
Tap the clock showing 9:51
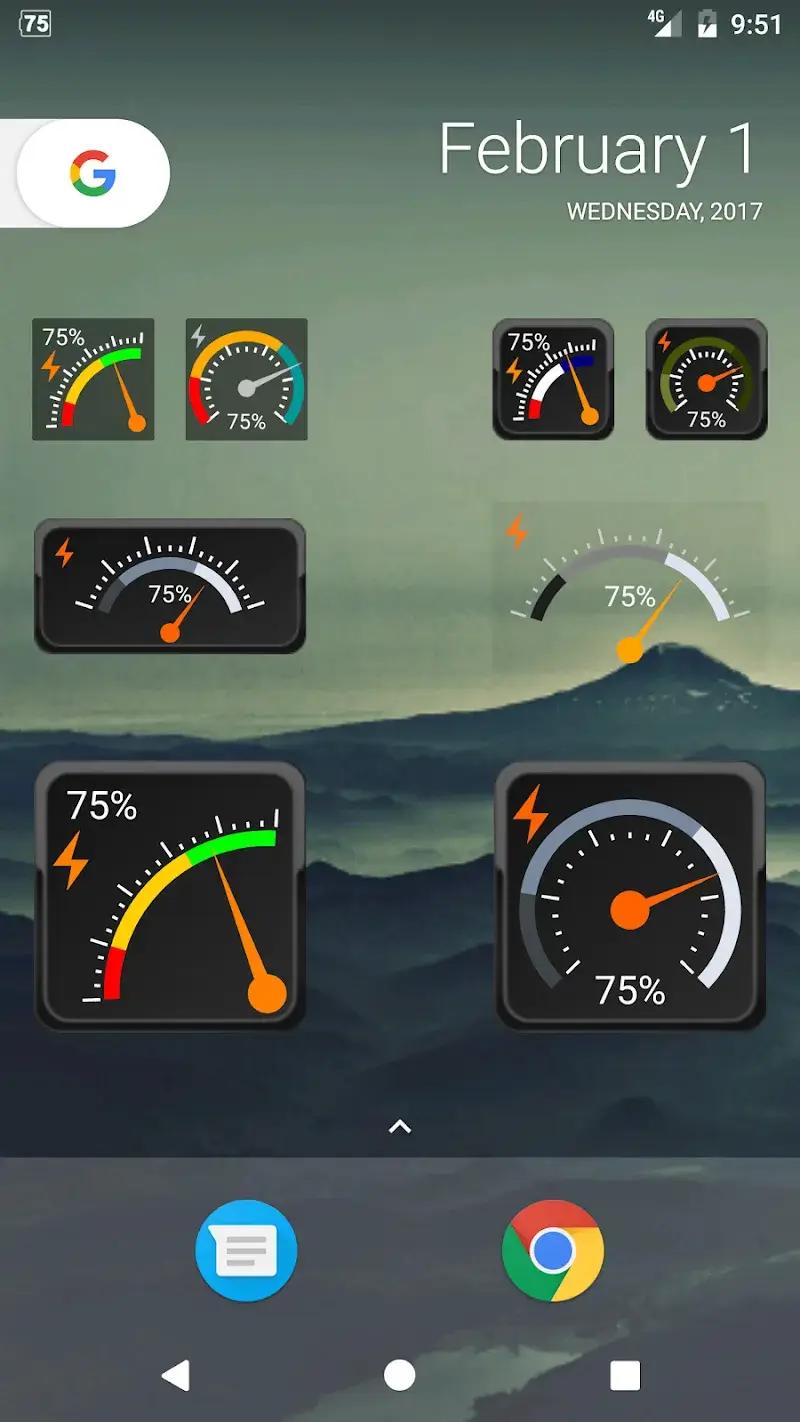click(x=756, y=23)
